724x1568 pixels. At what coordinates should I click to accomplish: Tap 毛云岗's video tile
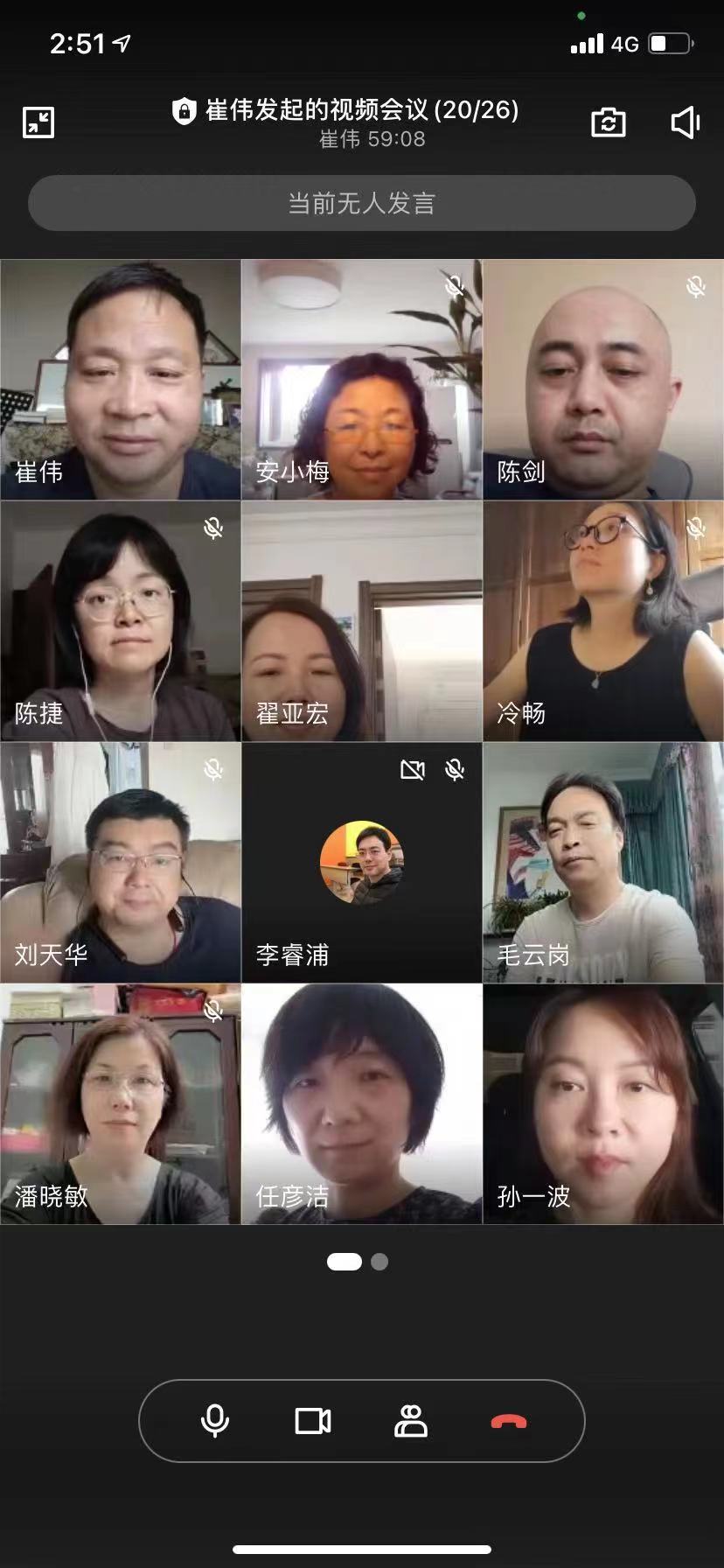click(x=603, y=863)
